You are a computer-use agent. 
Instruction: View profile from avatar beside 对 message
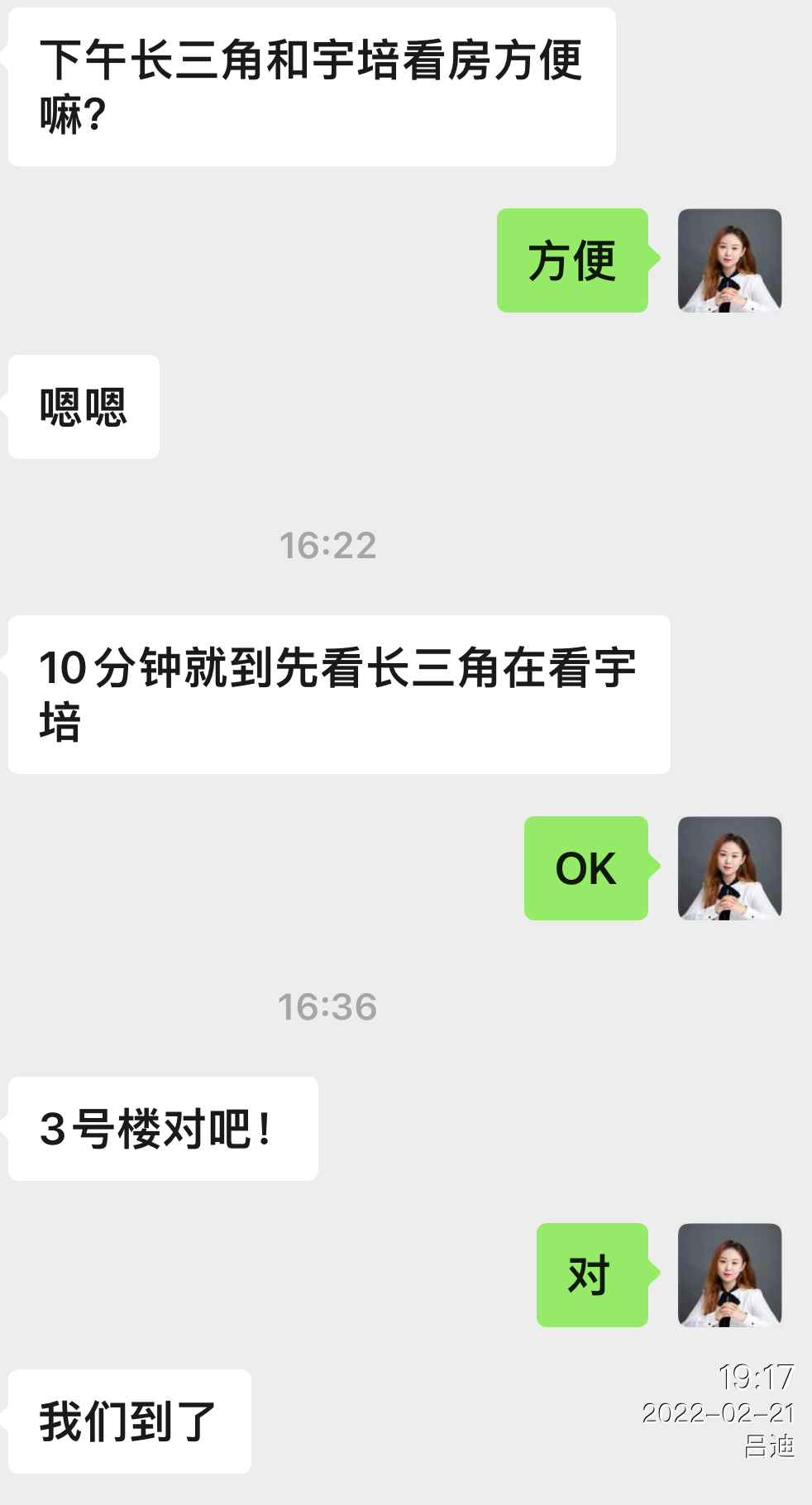click(729, 1275)
